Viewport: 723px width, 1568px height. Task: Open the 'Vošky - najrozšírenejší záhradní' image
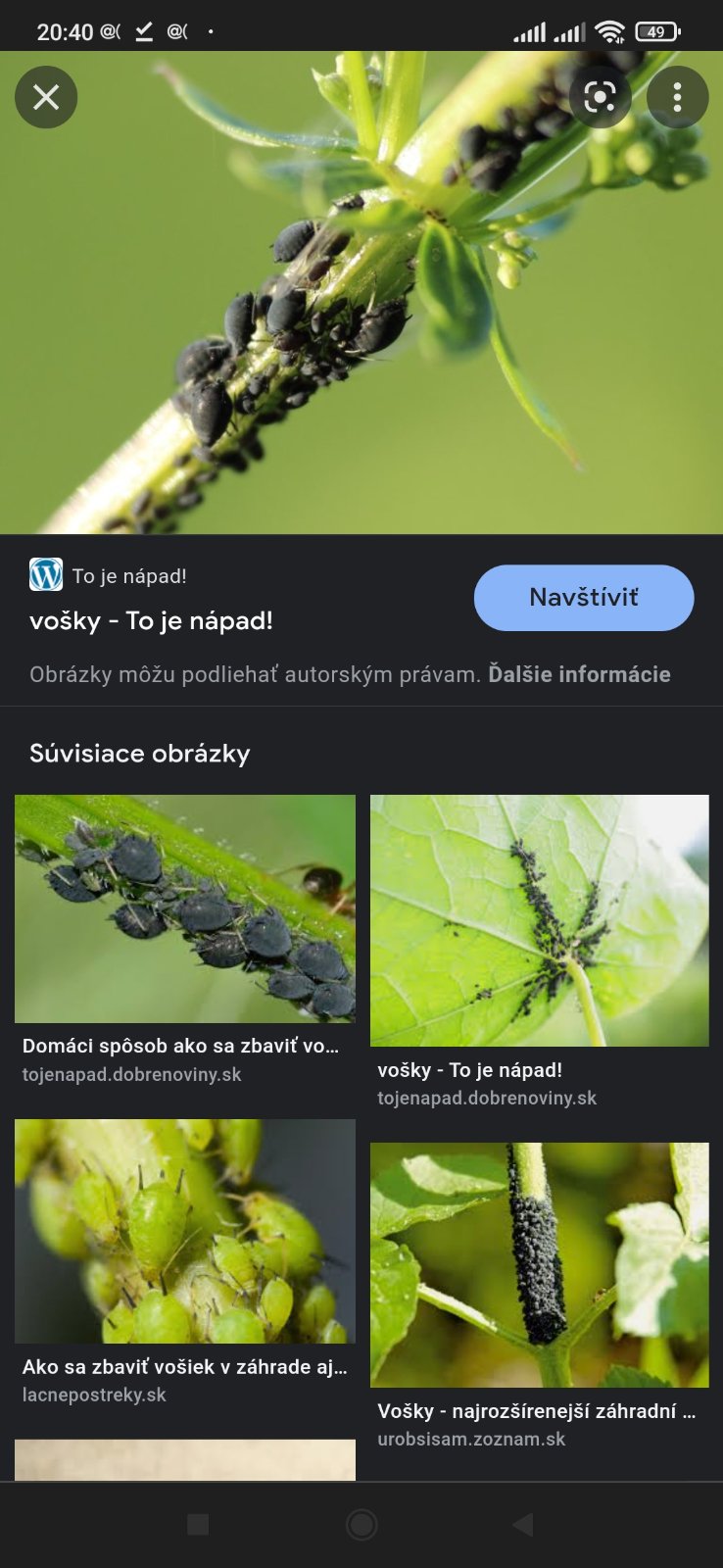[539, 1264]
